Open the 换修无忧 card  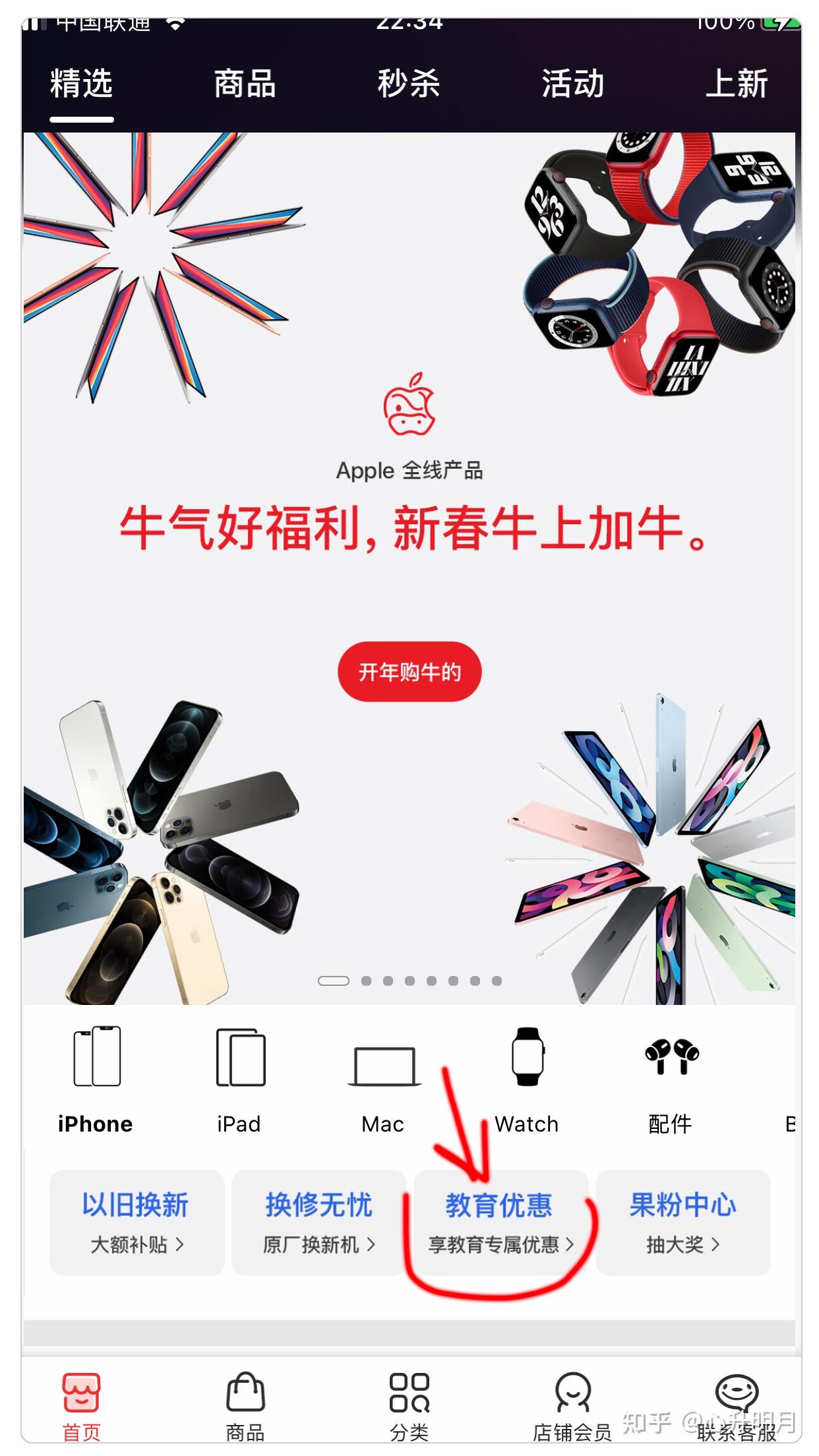pos(318,1222)
